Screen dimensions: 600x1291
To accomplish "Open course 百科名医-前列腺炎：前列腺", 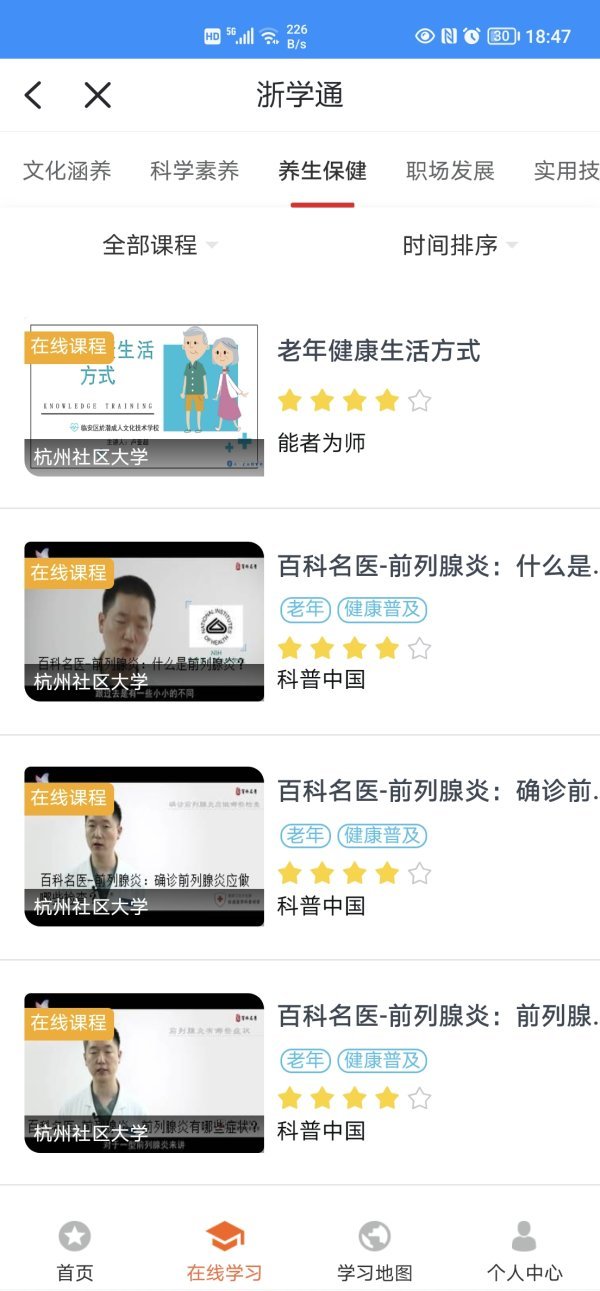I will click(x=436, y=1016).
